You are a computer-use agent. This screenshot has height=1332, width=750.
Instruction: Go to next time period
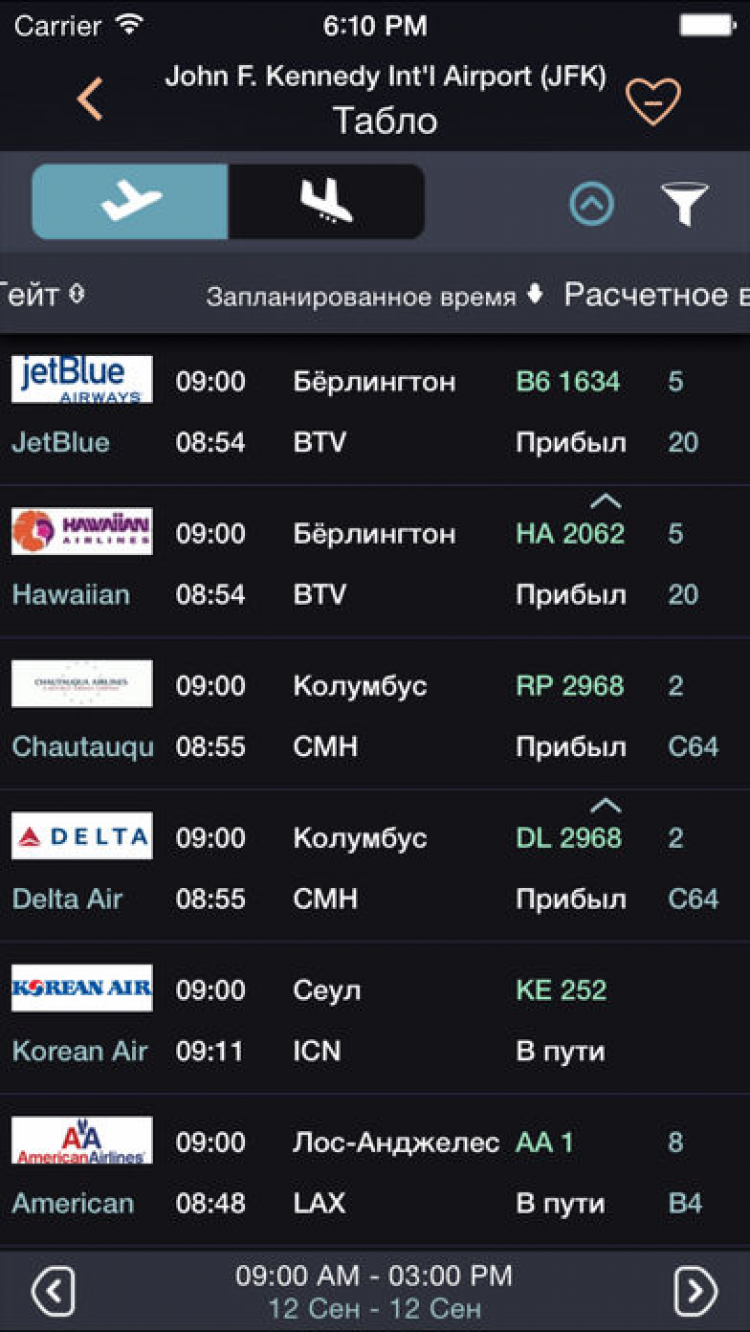[695, 1292]
